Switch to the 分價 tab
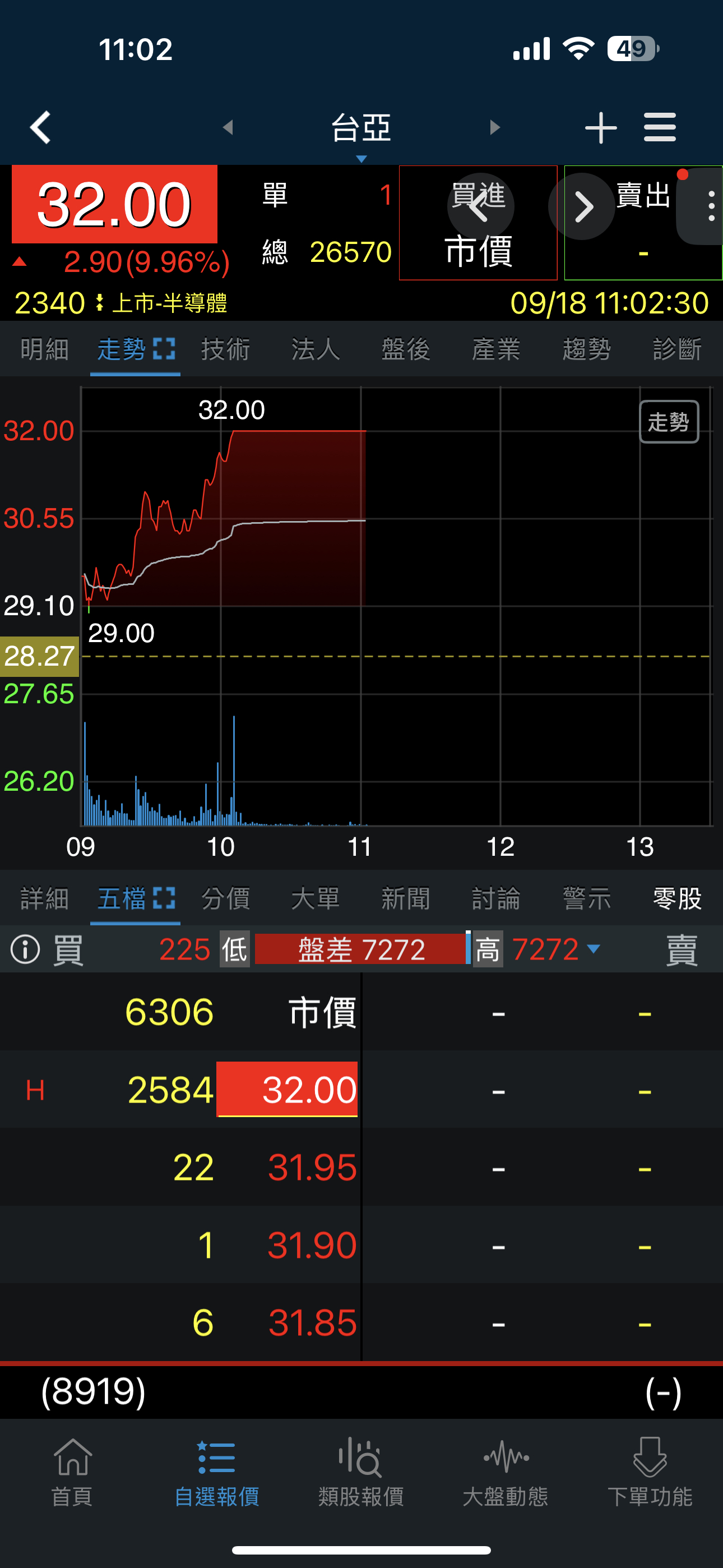 point(225,898)
